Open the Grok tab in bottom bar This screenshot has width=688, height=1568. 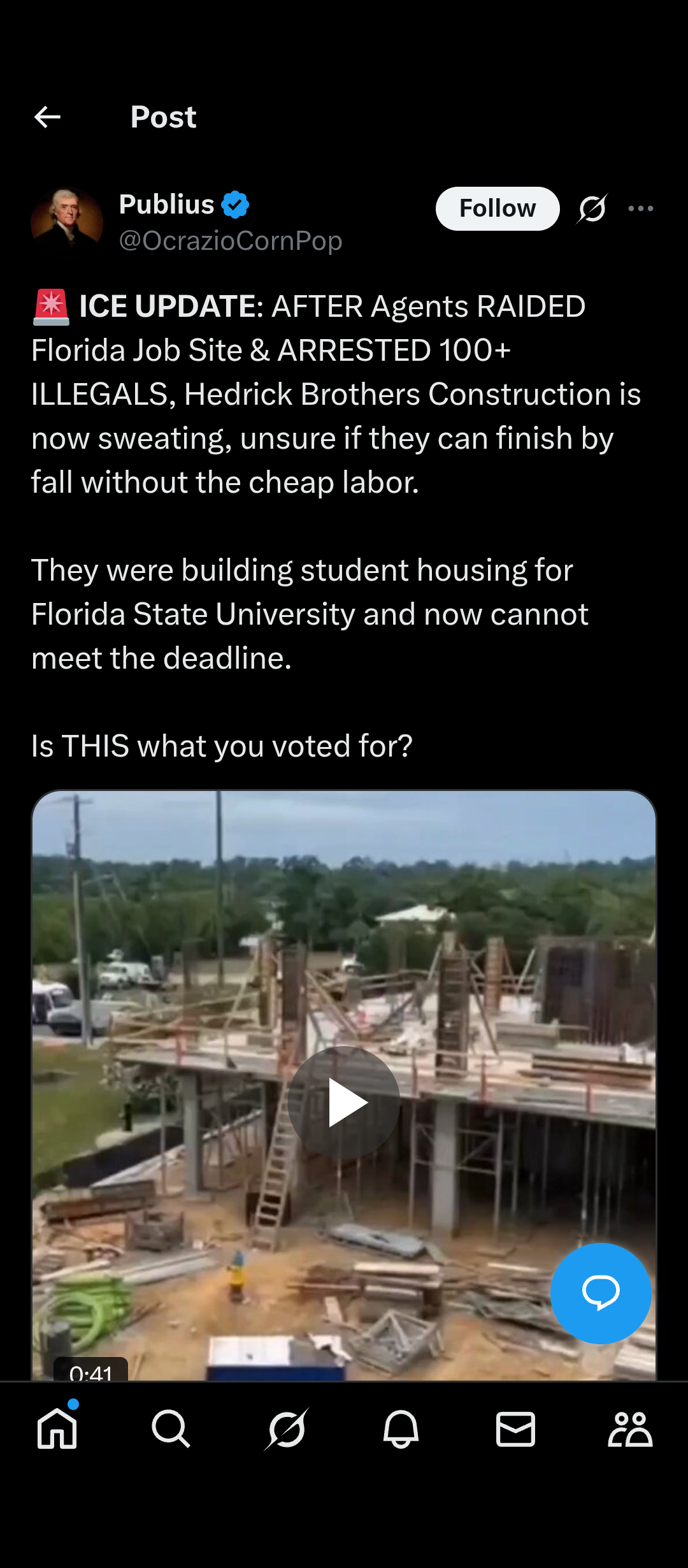pyautogui.click(x=286, y=1428)
